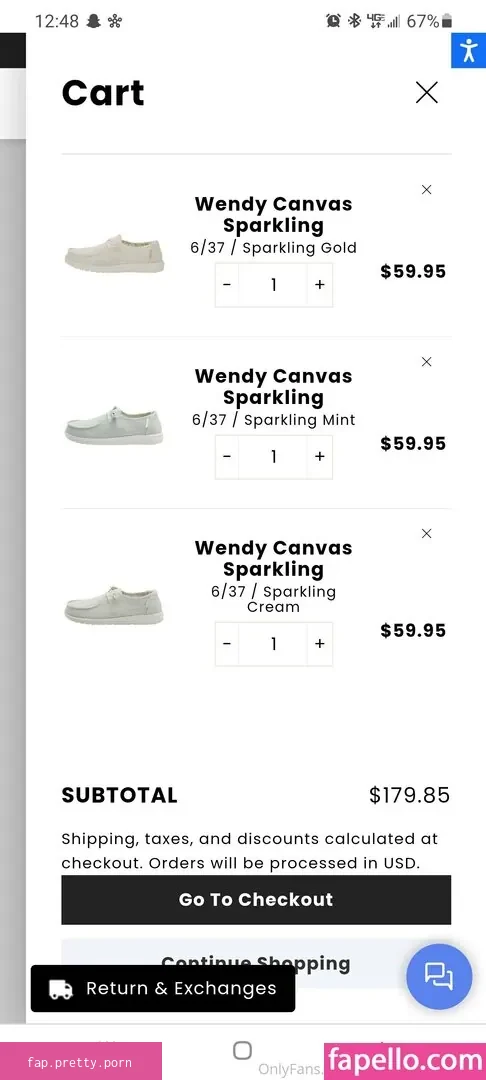Image resolution: width=486 pixels, height=1080 pixels.
Task: Open the Sparkling Mint shoe thumbnail
Action: pyautogui.click(x=114, y=425)
